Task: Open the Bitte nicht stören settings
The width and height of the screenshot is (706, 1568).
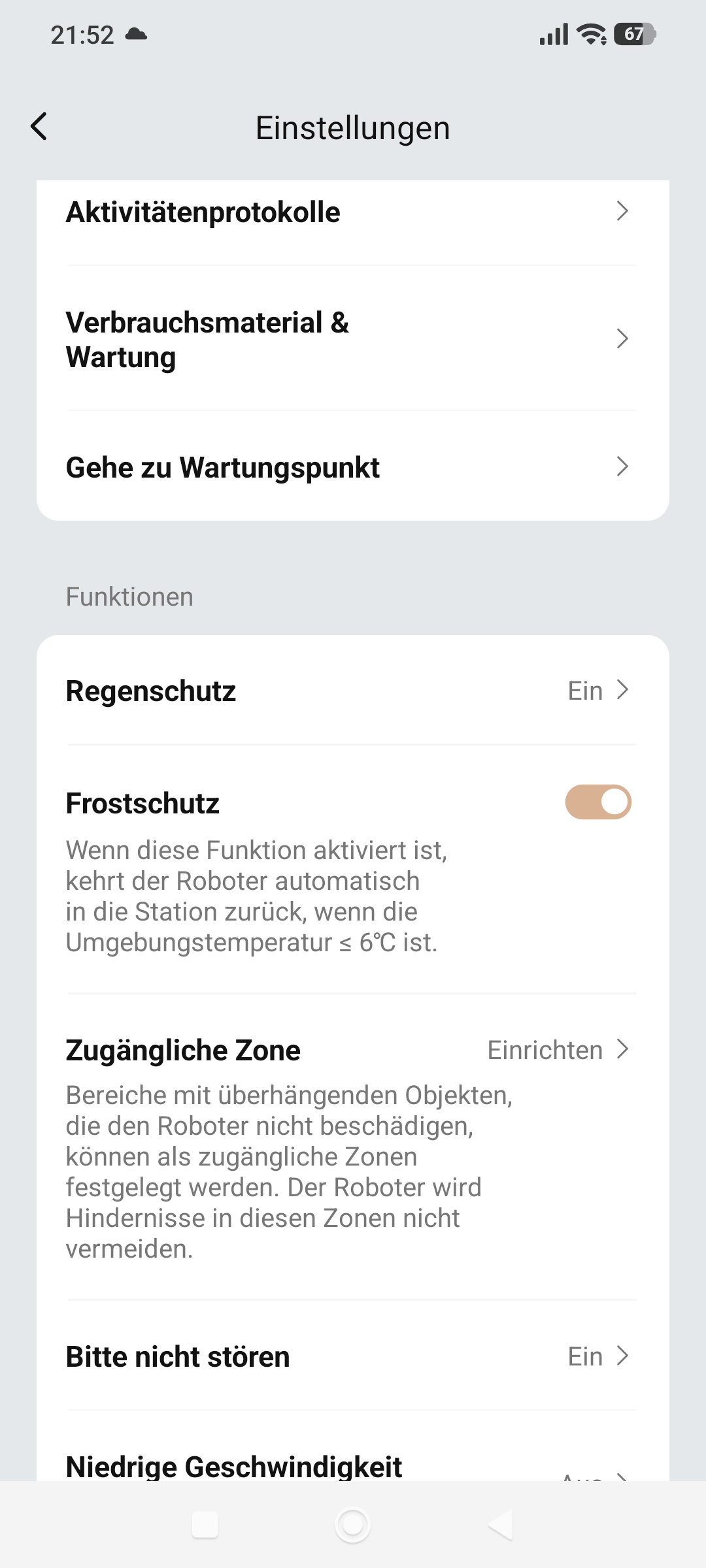Action: [x=353, y=1356]
